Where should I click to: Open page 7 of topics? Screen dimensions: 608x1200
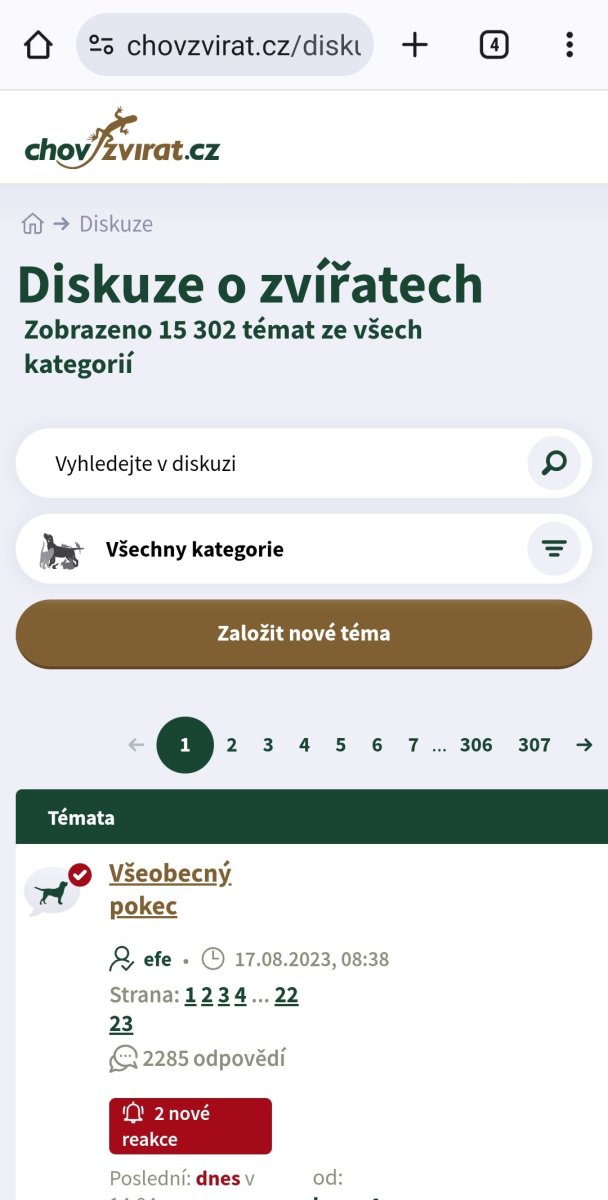click(413, 745)
